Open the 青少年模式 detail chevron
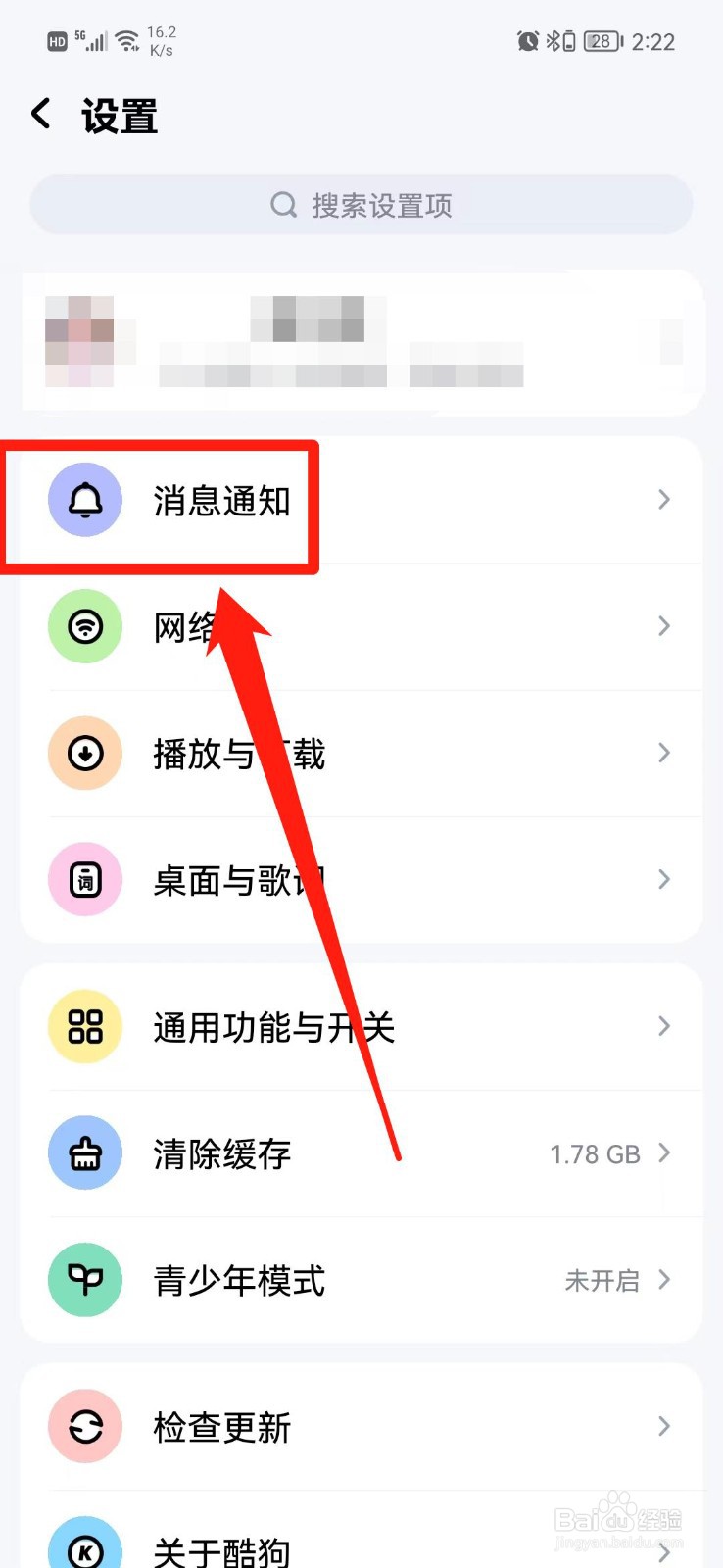Image resolution: width=723 pixels, height=1568 pixels. click(664, 1280)
